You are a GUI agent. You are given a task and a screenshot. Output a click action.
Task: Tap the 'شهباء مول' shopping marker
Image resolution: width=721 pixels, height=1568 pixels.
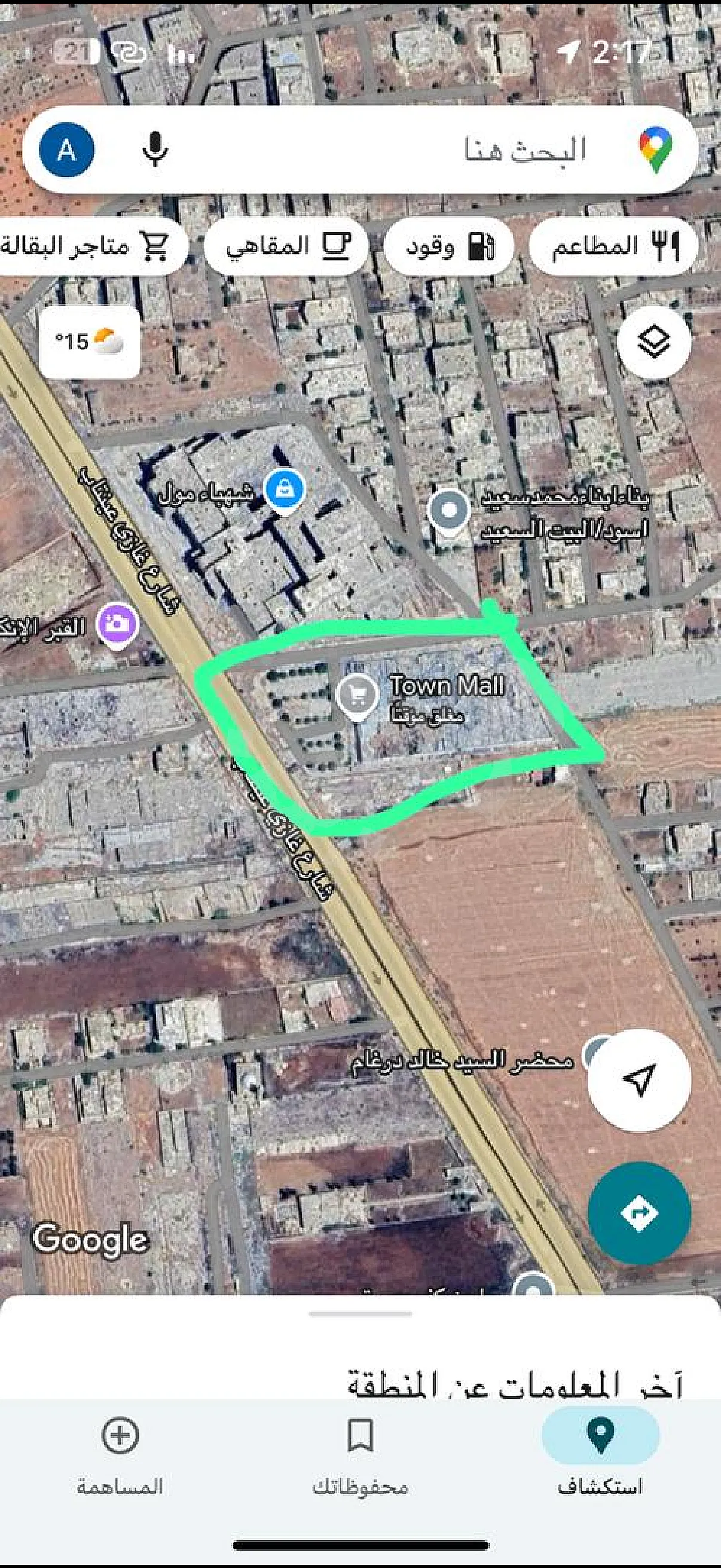point(285,489)
